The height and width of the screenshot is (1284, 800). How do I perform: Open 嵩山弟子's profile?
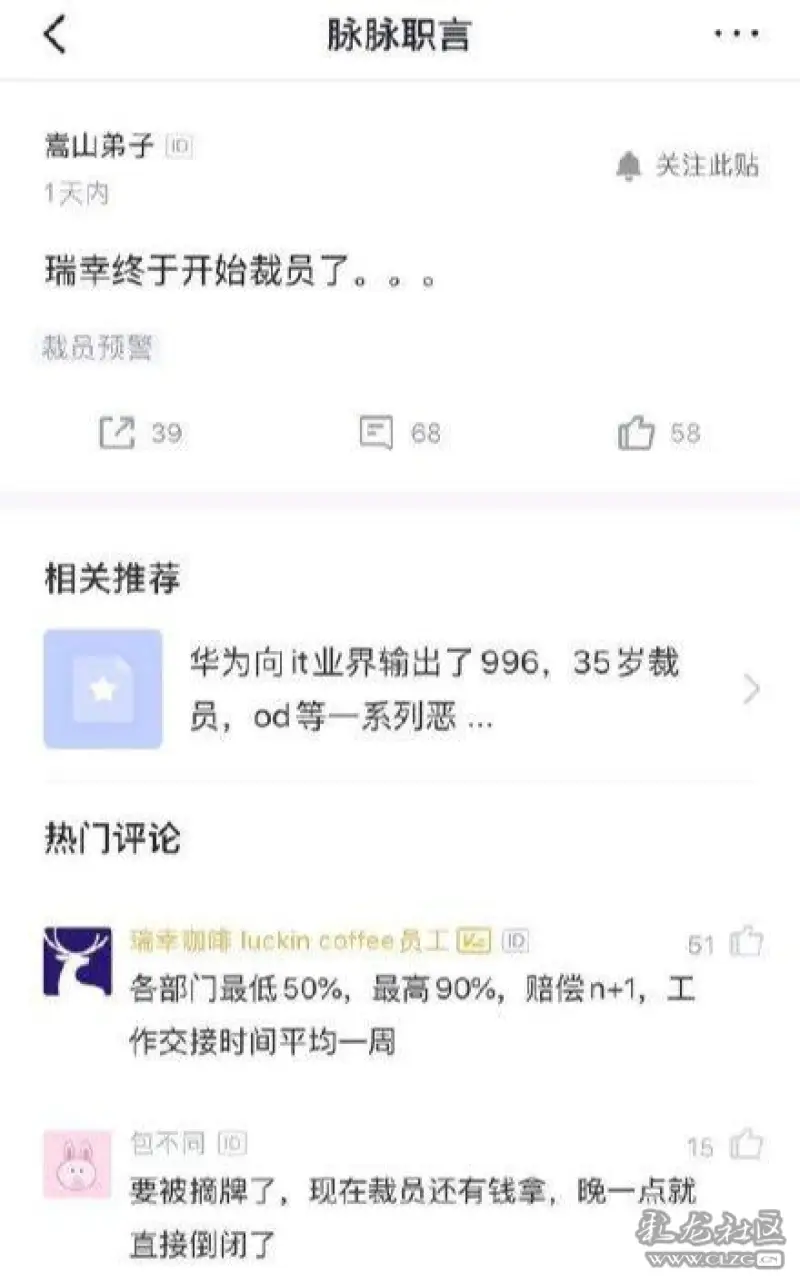click(99, 146)
